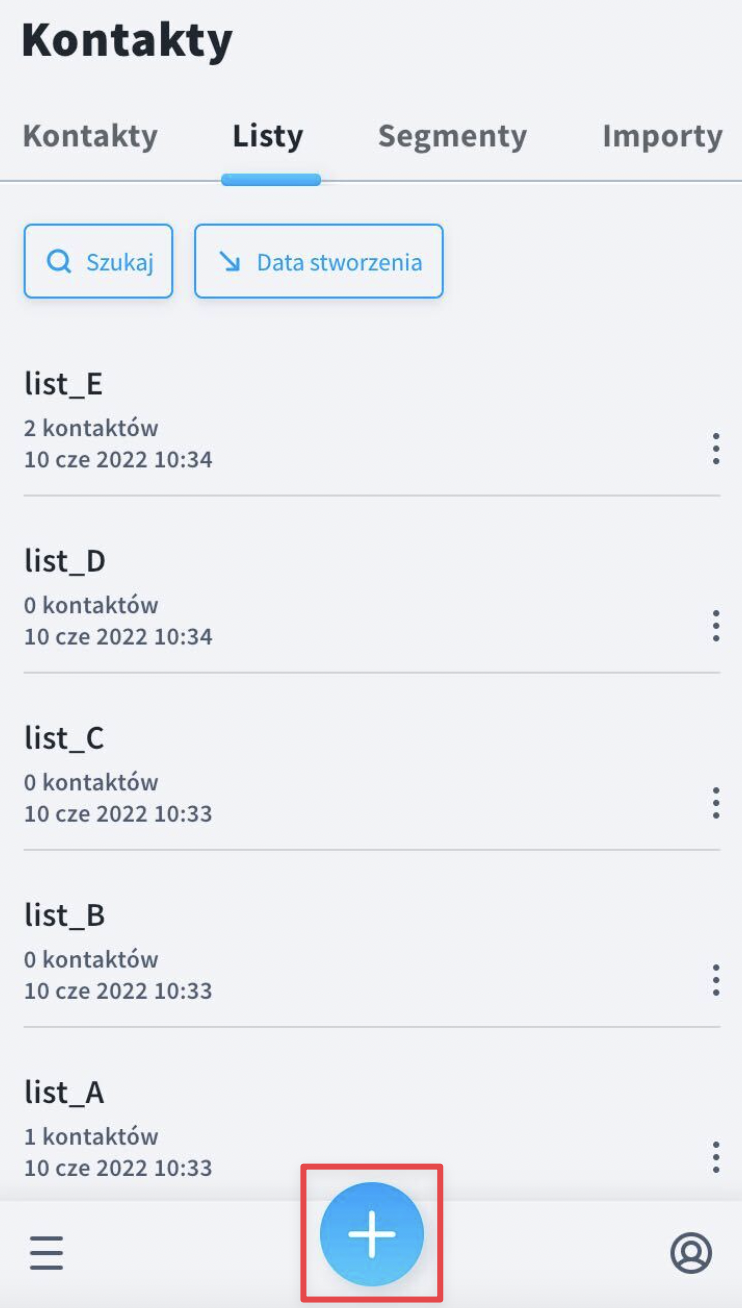Image resolution: width=742 pixels, height=1308 pixels.
Task: Tap the Szukaj search button
Action: 98,261
